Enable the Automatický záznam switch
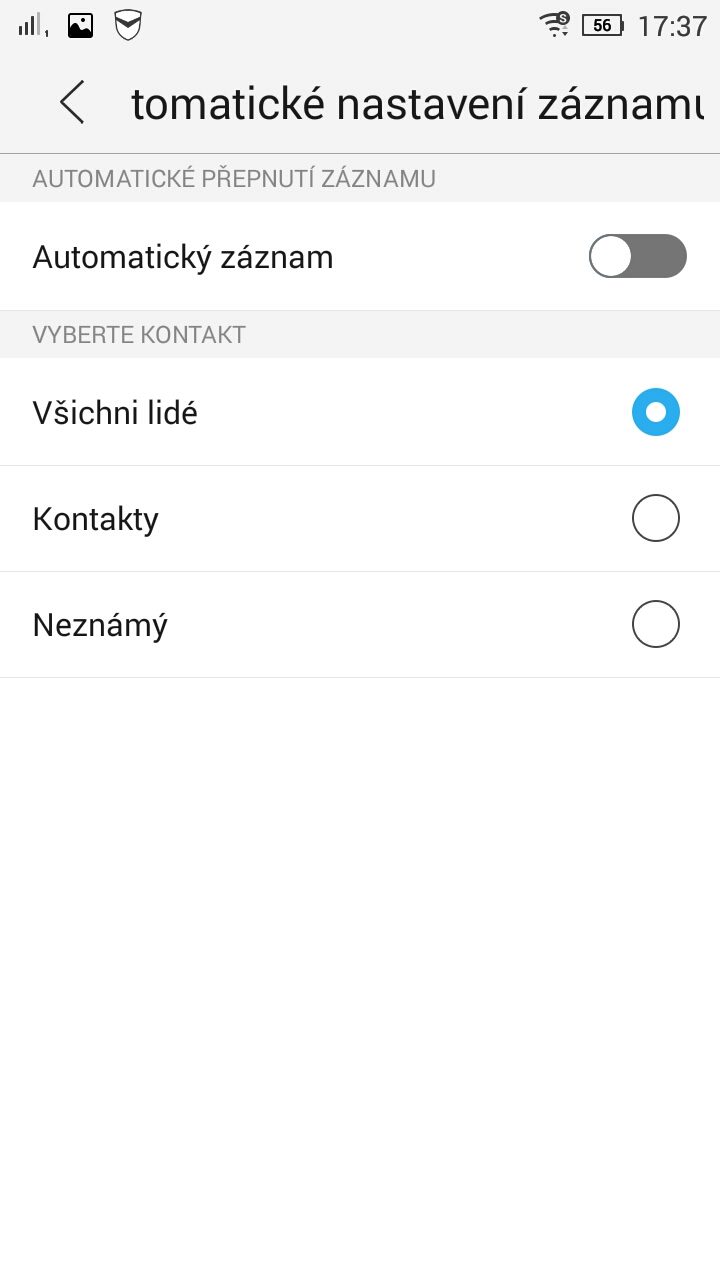Screen dimensions: 720x1280 click(638, 256)
